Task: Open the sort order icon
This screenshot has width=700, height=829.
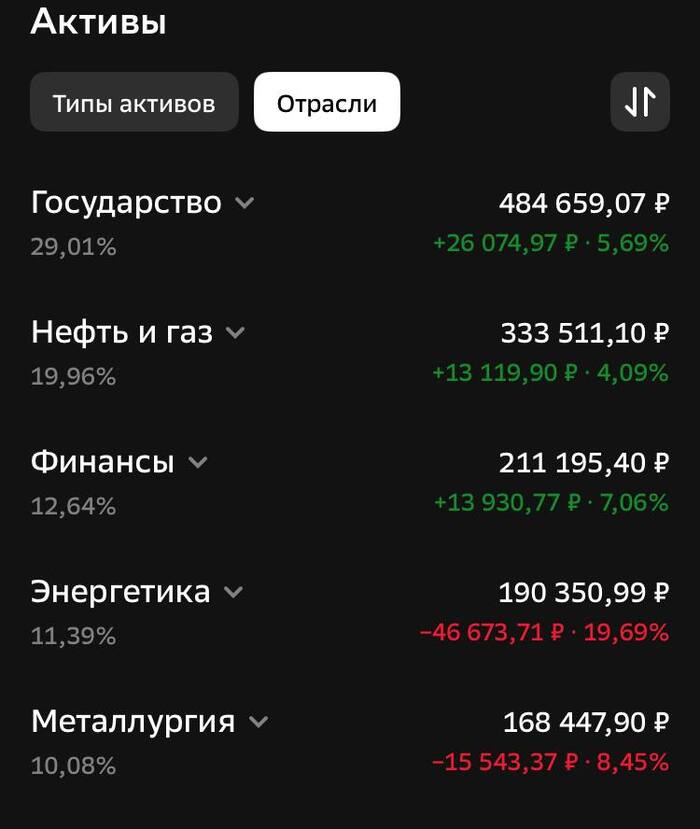Action: point(640,102)
